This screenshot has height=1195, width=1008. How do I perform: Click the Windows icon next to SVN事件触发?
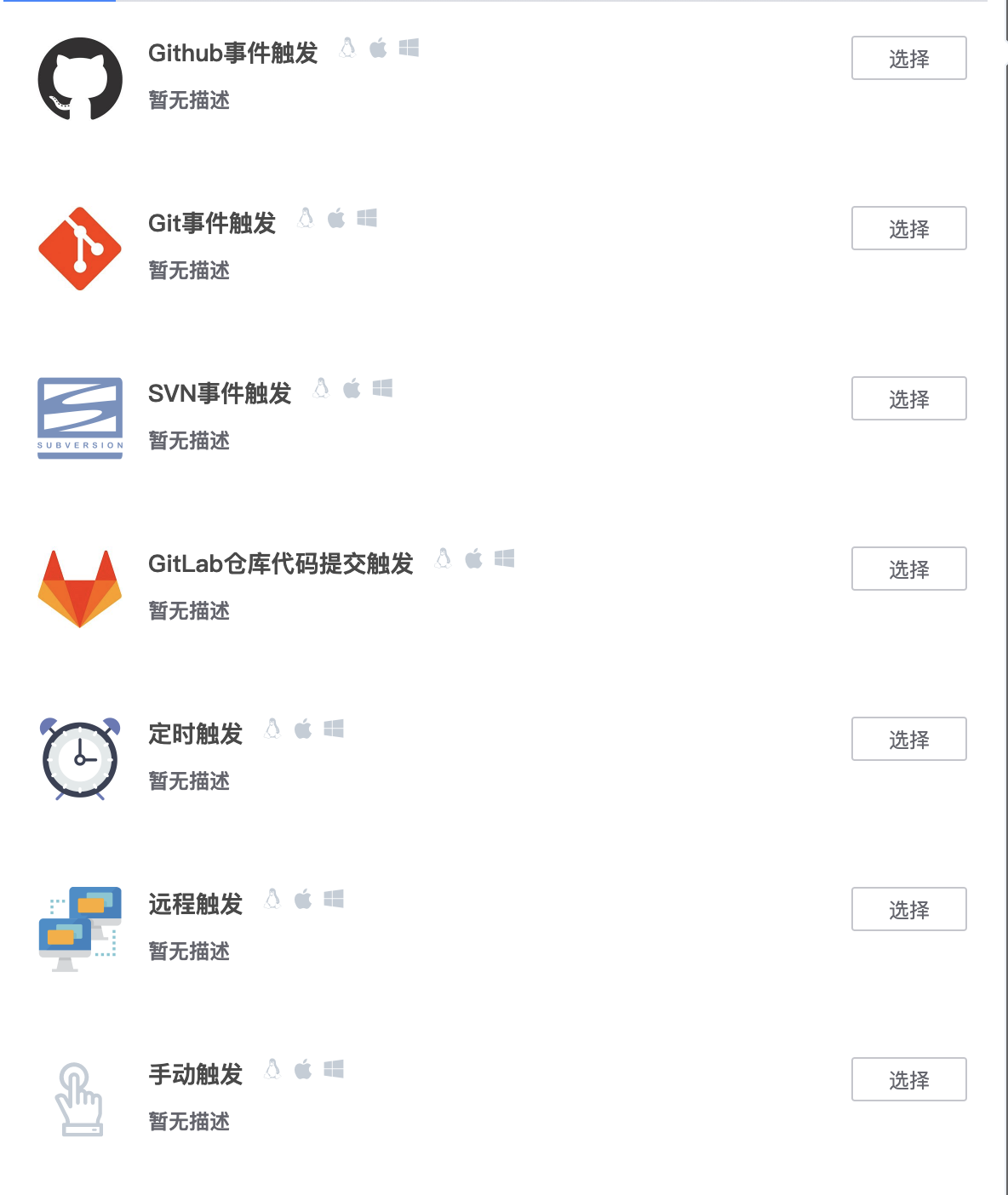[383, 388]
